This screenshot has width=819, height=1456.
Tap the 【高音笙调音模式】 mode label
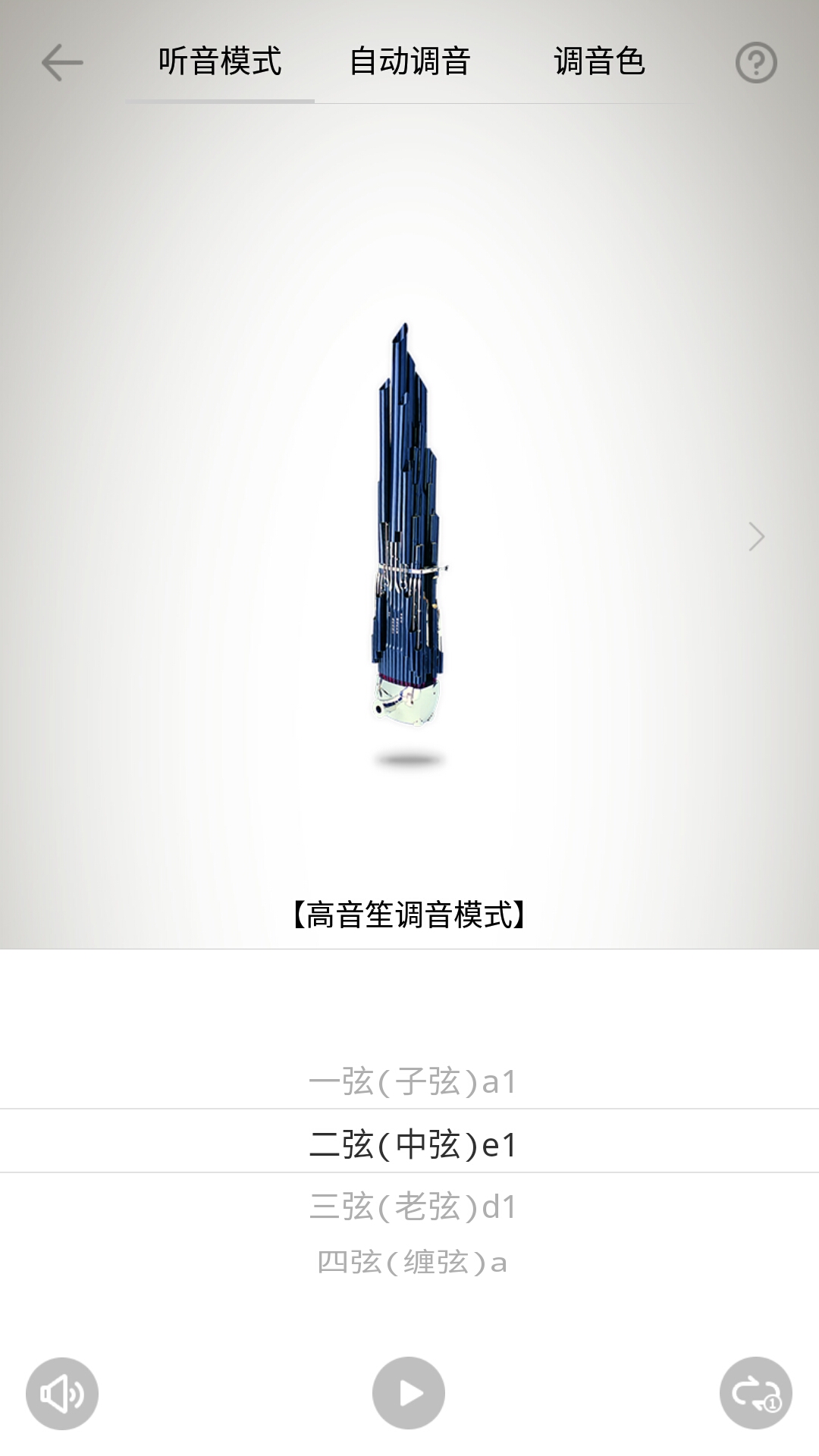click(x=409, y=915)
